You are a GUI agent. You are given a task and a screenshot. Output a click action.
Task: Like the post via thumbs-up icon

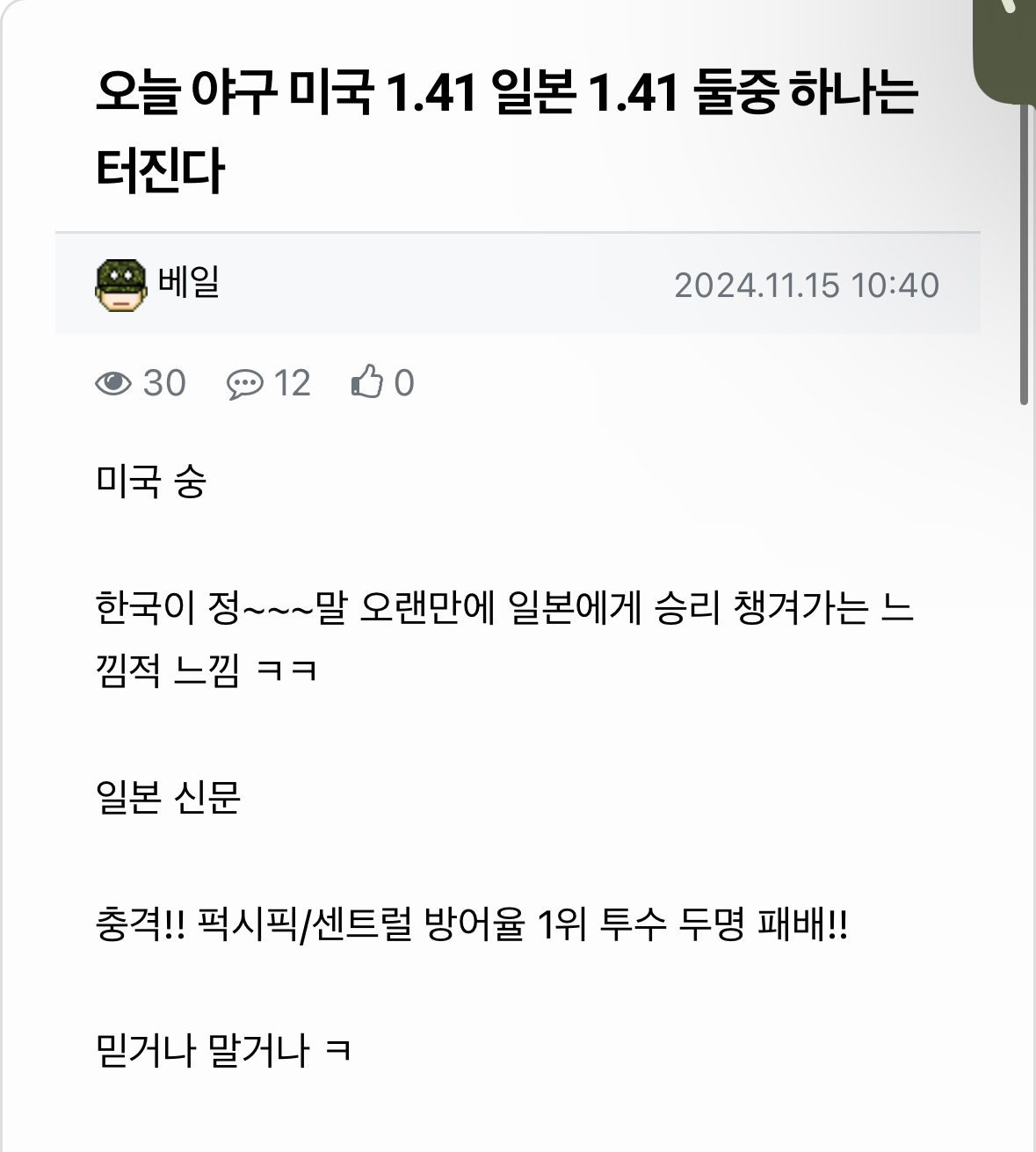pyautogui.click(x=367, y=383)
